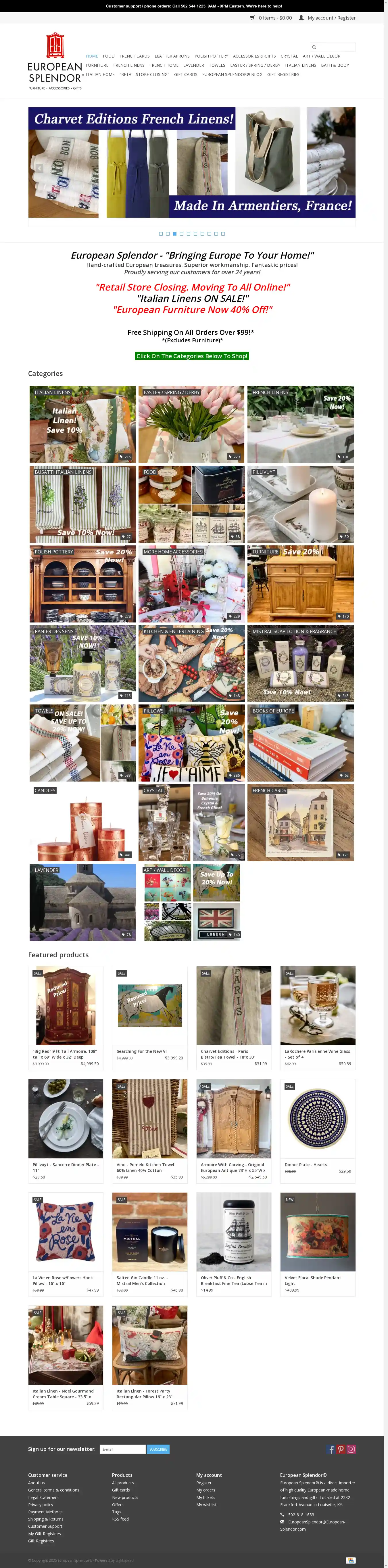Viewport: 388px width, 1568px height.
Task: Open Shipping & Returns footer link
Action: pos(46,1519)
